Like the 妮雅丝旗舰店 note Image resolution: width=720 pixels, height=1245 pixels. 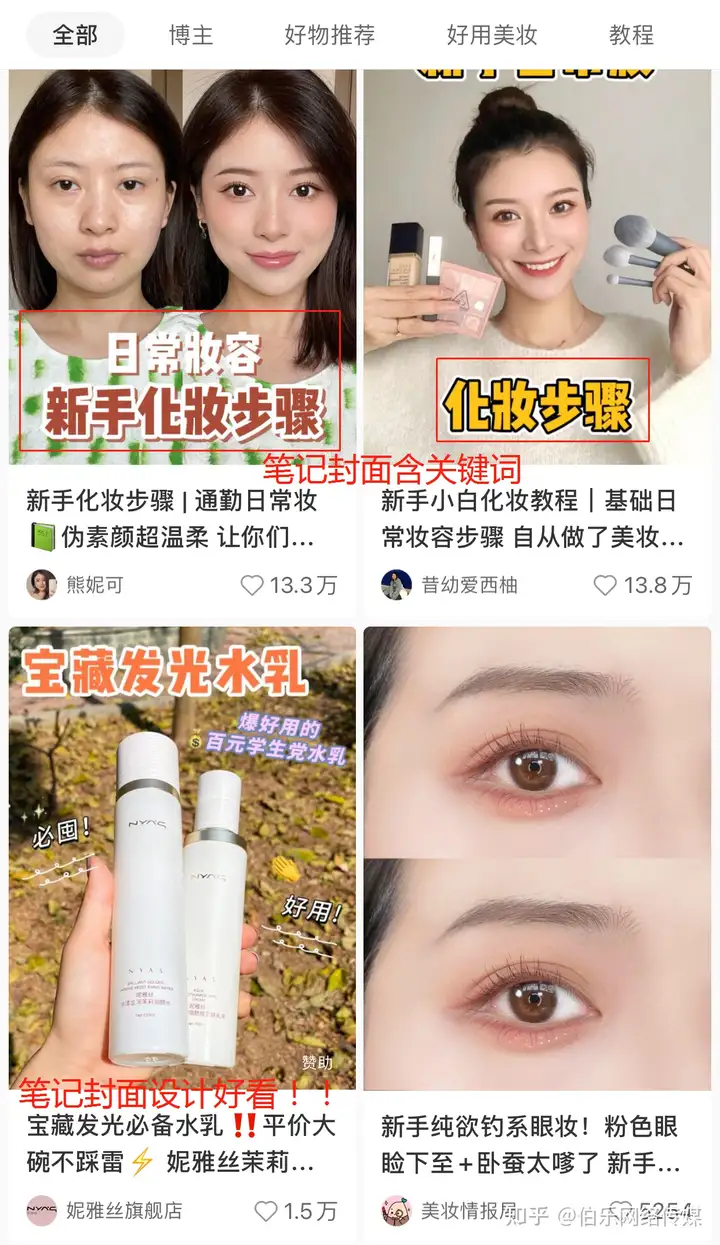[x=265, y=1211]
